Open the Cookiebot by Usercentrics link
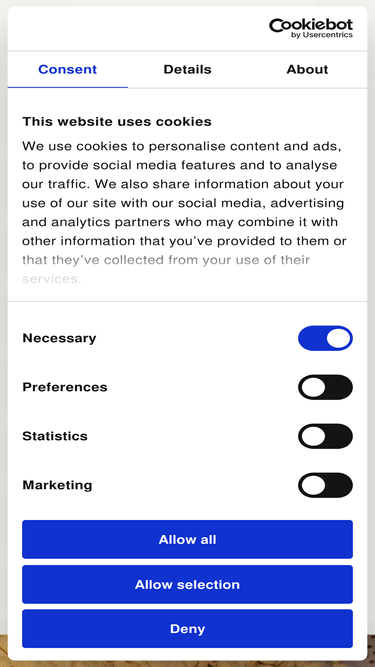 pyautogui.click(x=311, y=28)
